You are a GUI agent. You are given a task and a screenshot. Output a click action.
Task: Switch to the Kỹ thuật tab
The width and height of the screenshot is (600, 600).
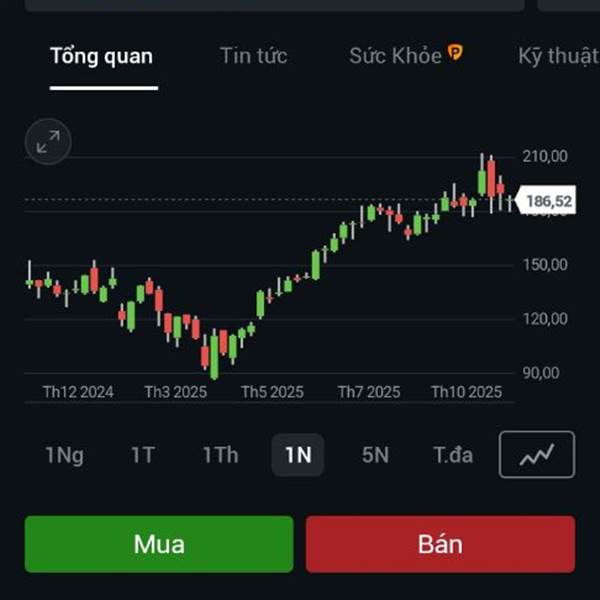(x=559, y=56)
